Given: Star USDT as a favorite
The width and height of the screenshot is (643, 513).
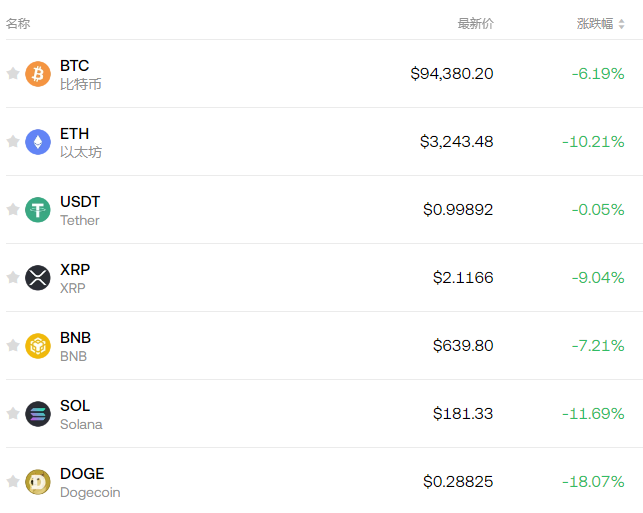Looking at the screenshot, I should tap(13, 209).
